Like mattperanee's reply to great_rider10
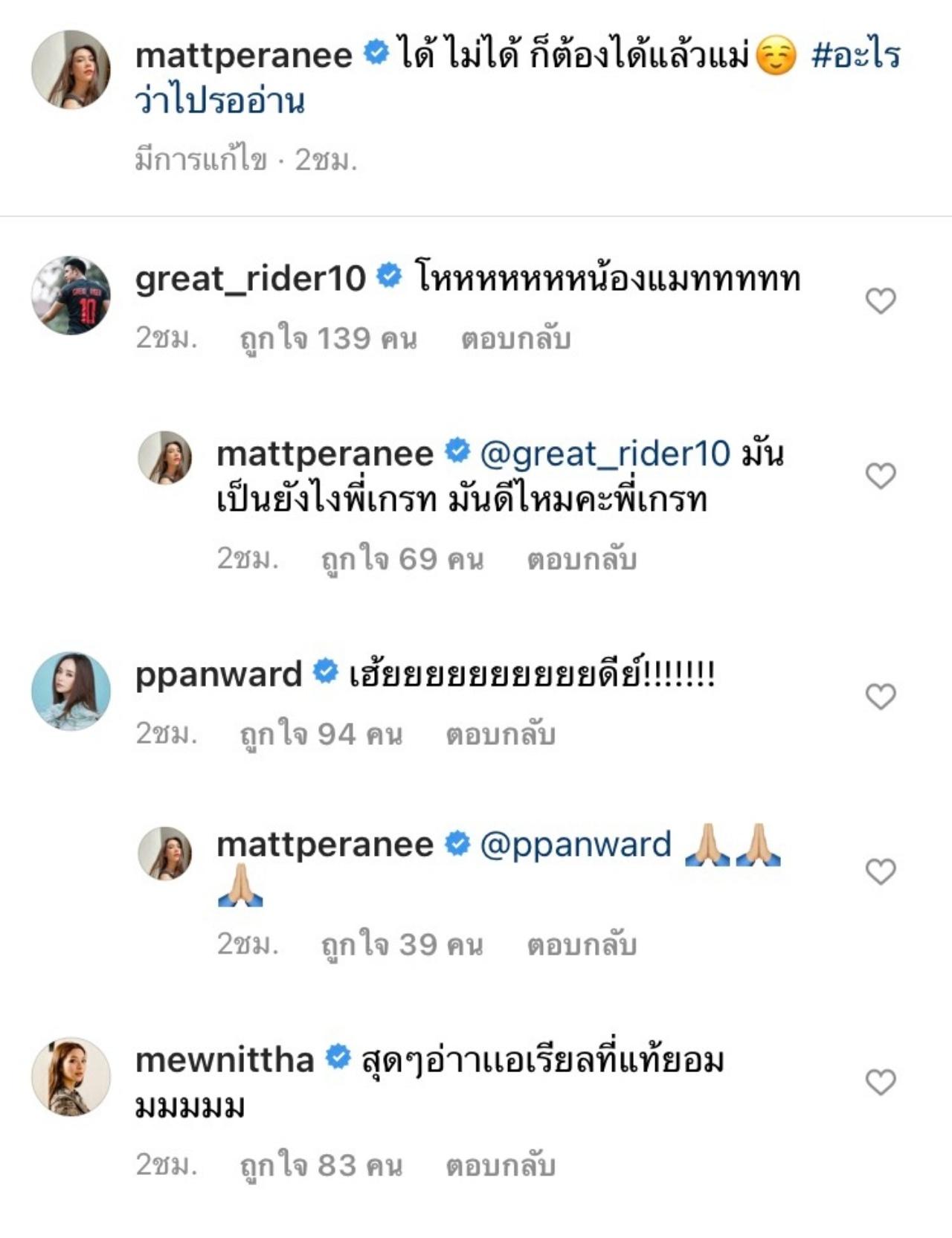952x1238 pixels. pyautogui.click(x=881, y=476)
